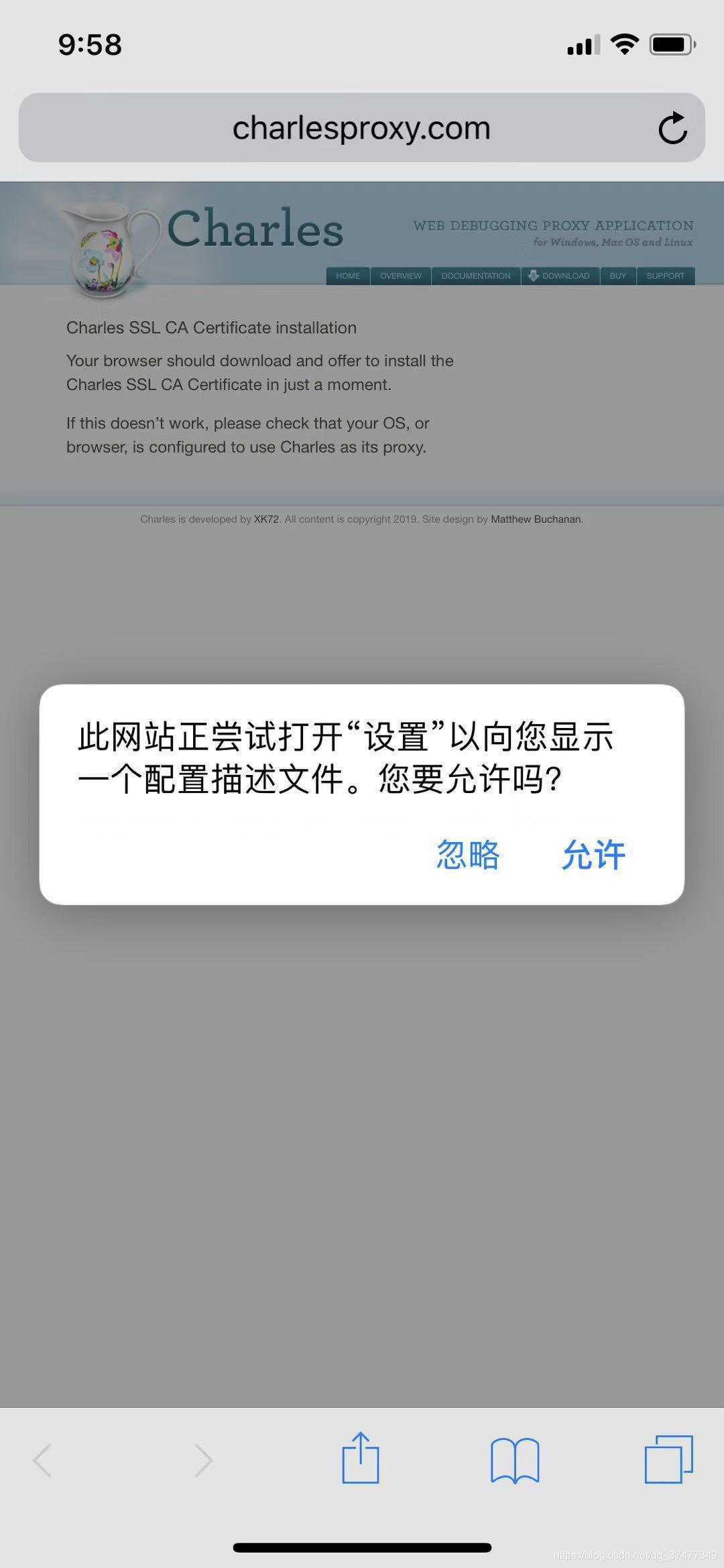Open the DOWNLOAD page
The height and width of the screenshot is (1568, 724).
point(560,276)
